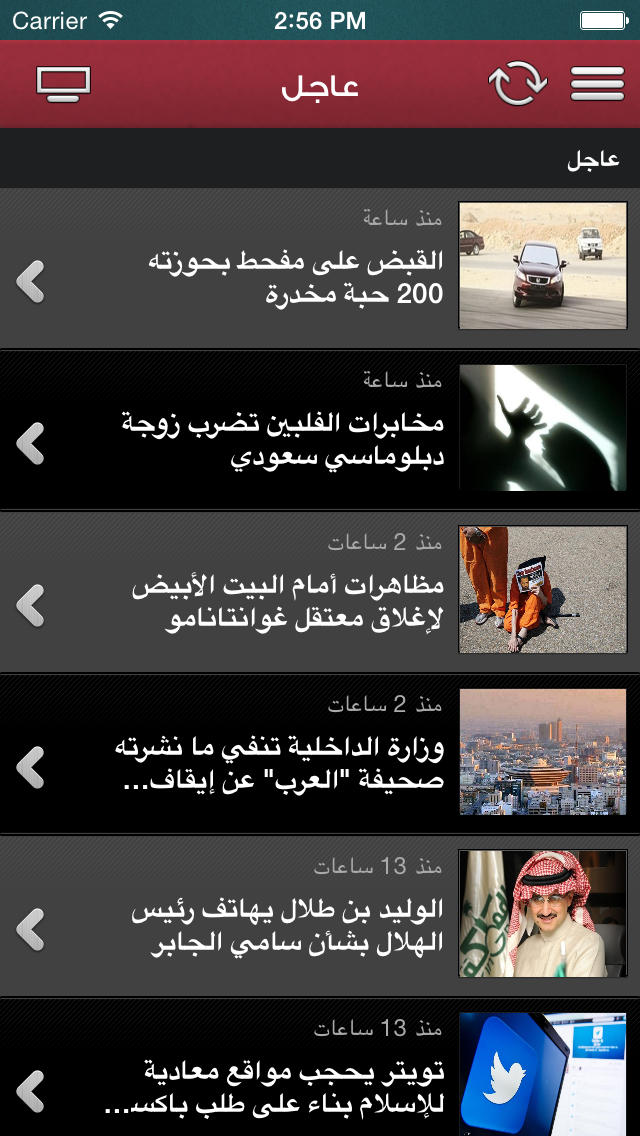The image size is (640, 1136).
Task: Open the TV screen icon
Action: [64, 83]
